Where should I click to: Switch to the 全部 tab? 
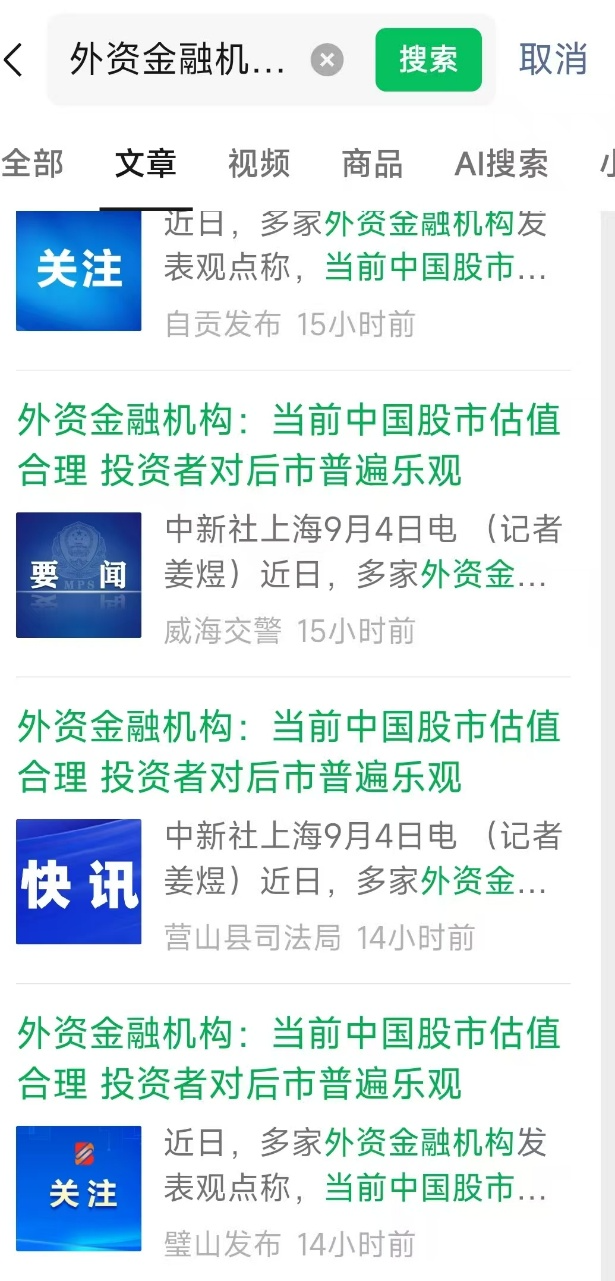(x=32, y=163)
